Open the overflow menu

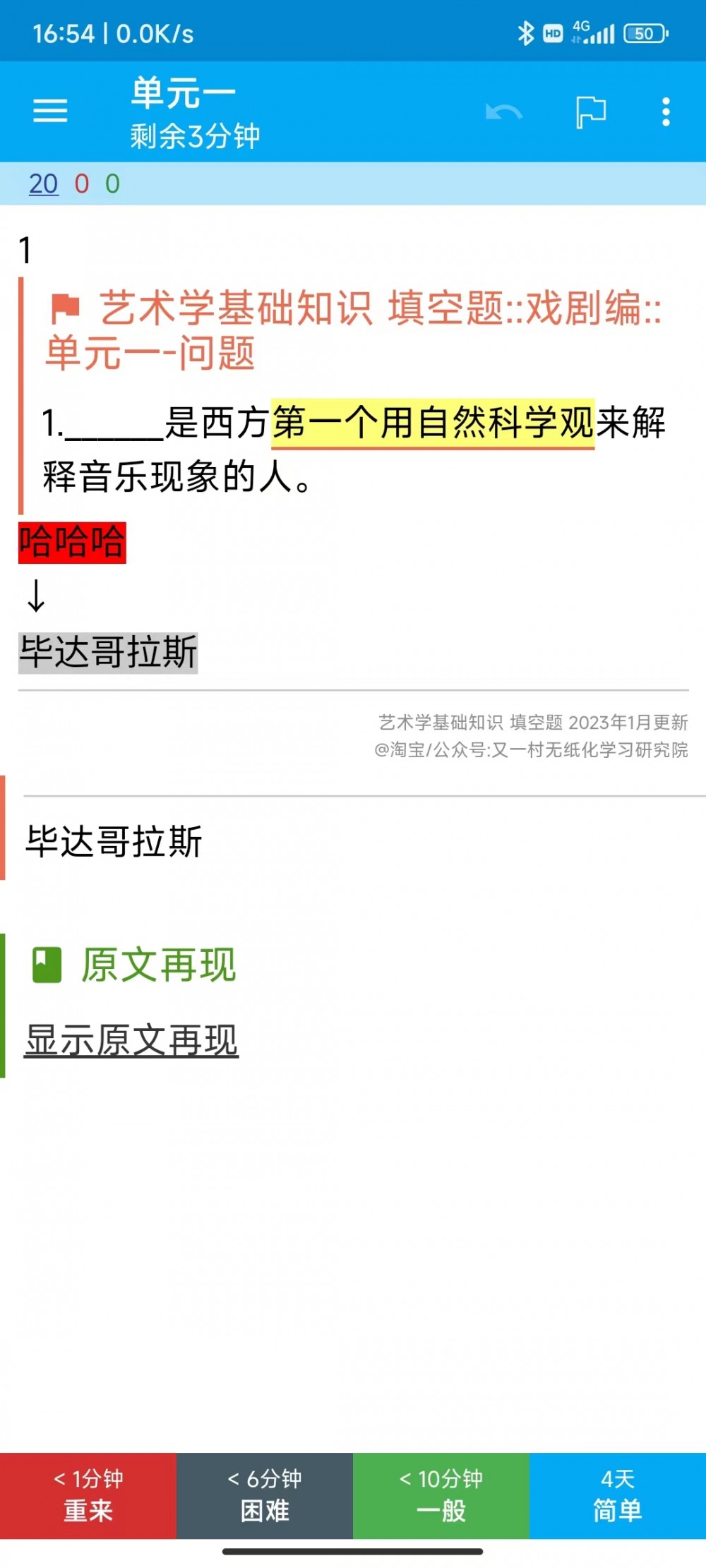point(665,111)
